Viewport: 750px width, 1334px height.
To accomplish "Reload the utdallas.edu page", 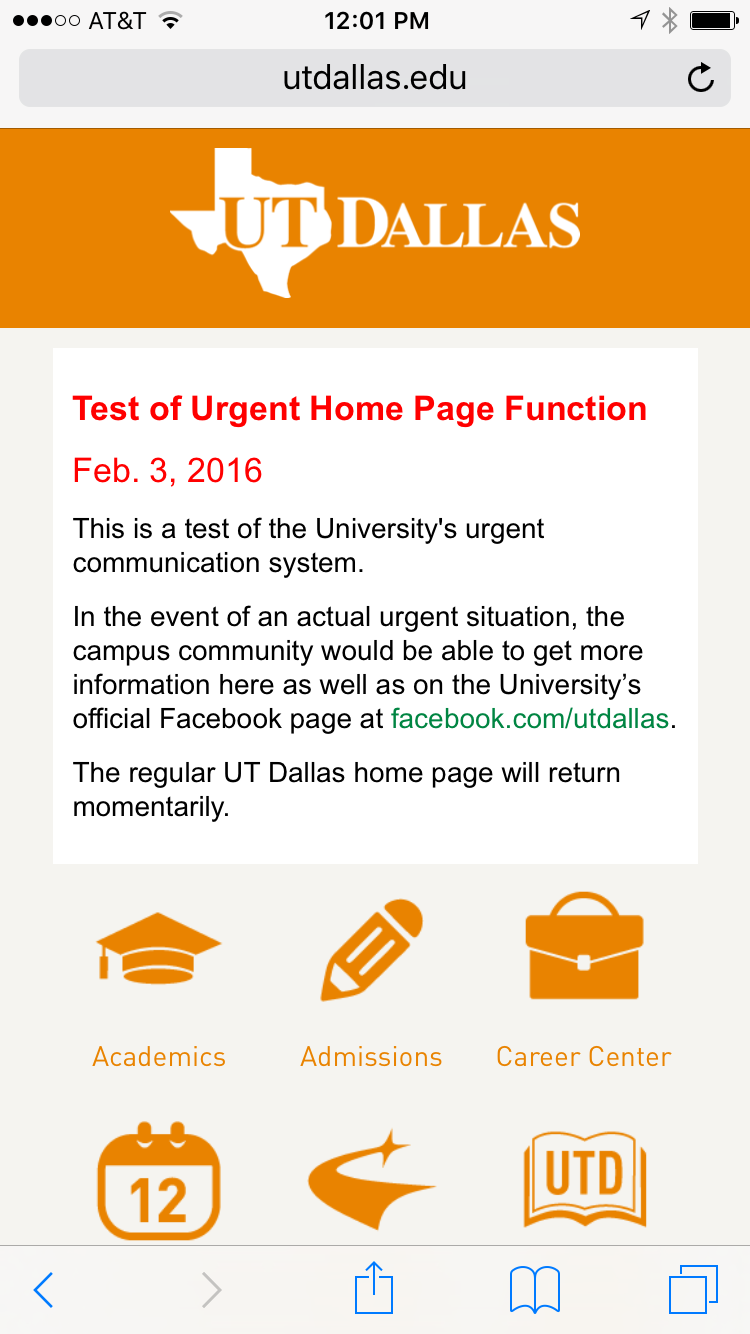I will (701, 78).
